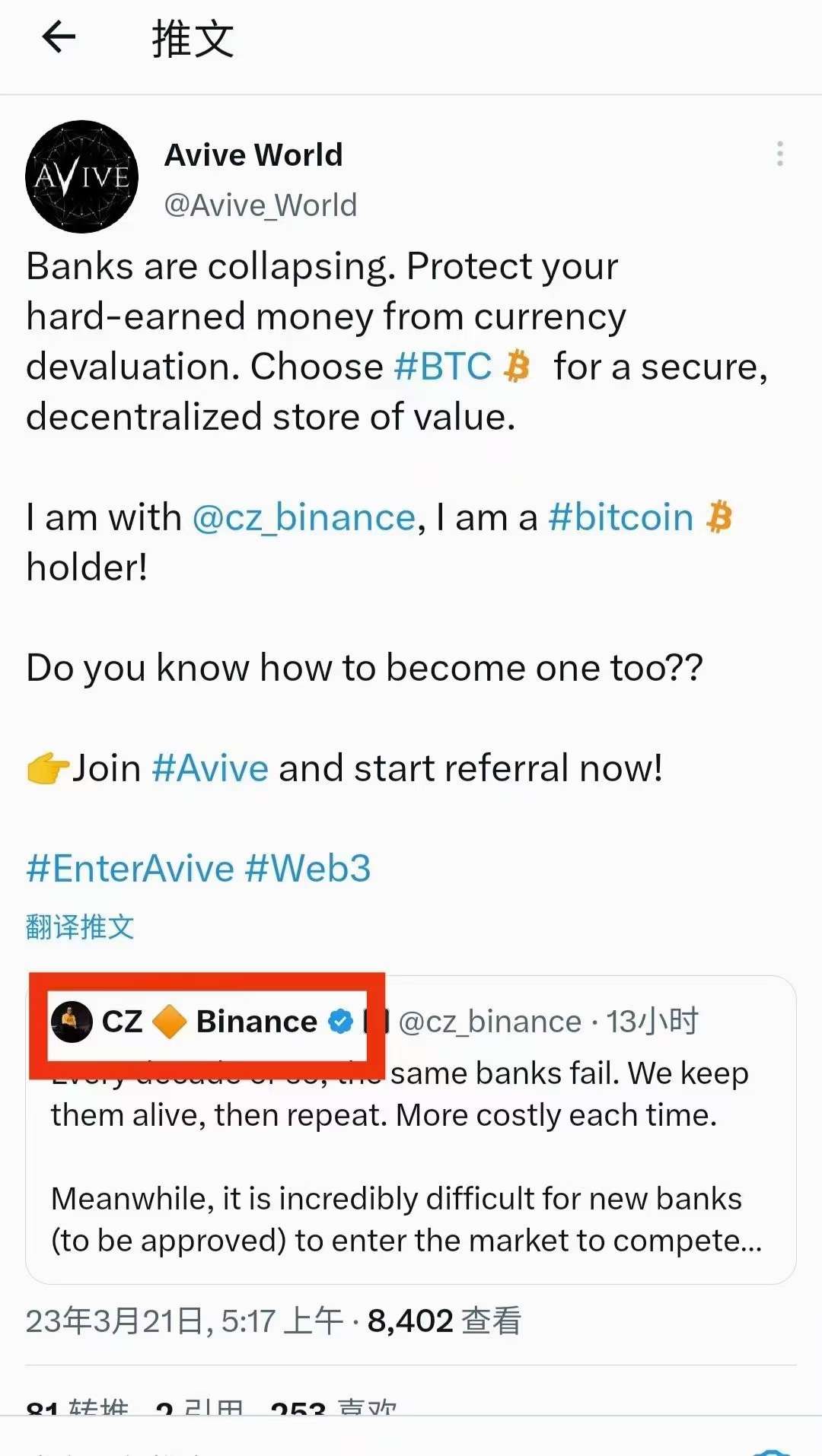
Task: Open Avive World's profile picture
Action: tap(82, 176)
